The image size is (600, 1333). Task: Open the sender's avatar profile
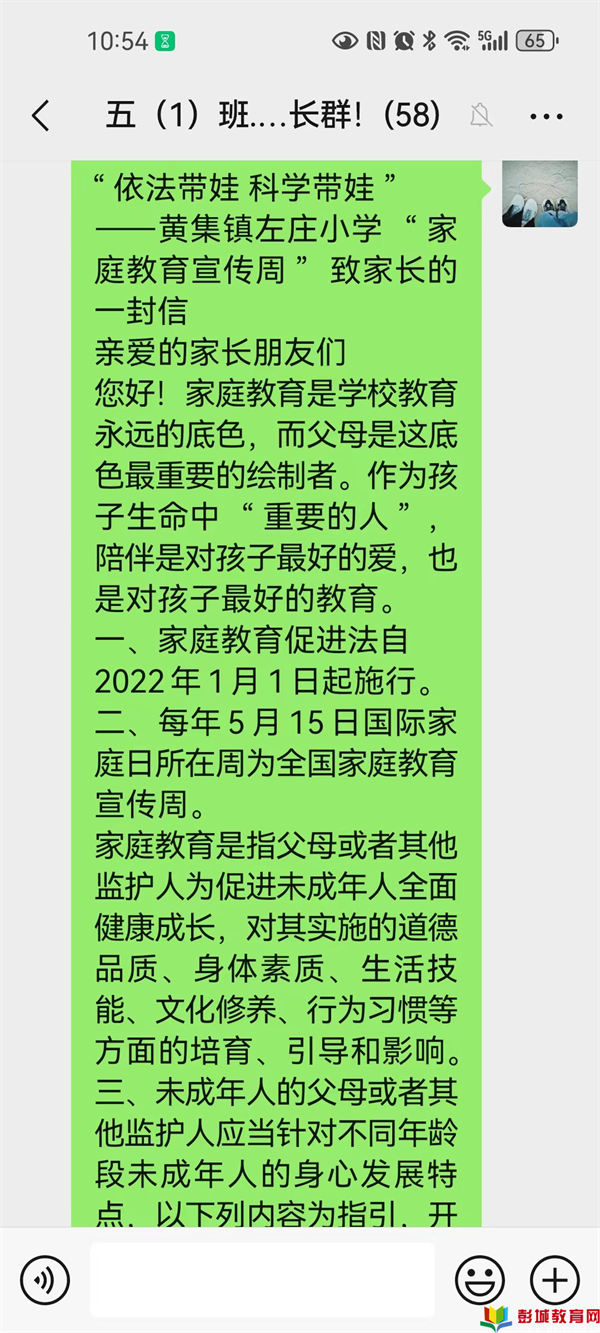pos(540,193)
